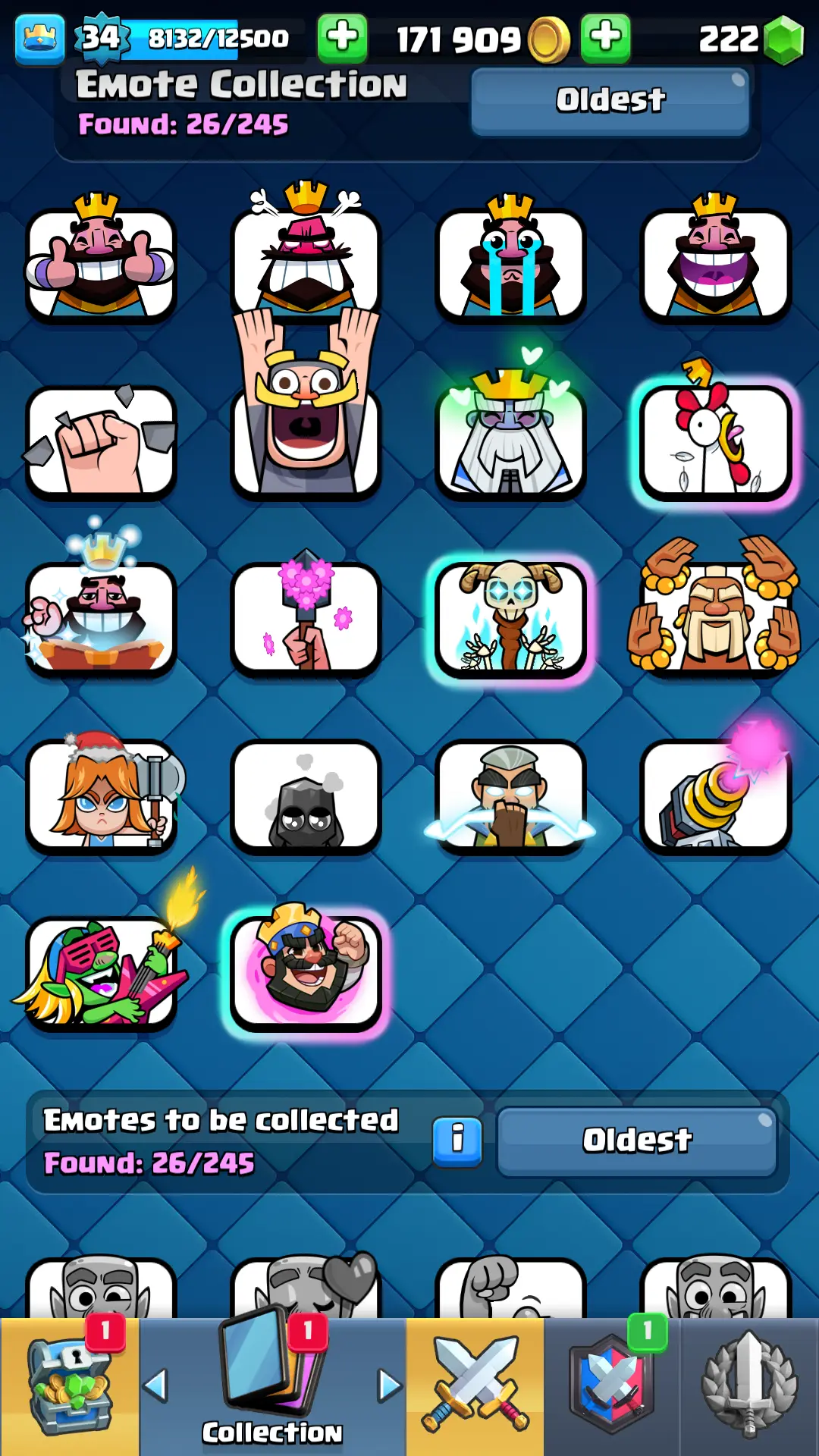Select the crying King emote
The image size is (819, 1456).
click(510, 263)
